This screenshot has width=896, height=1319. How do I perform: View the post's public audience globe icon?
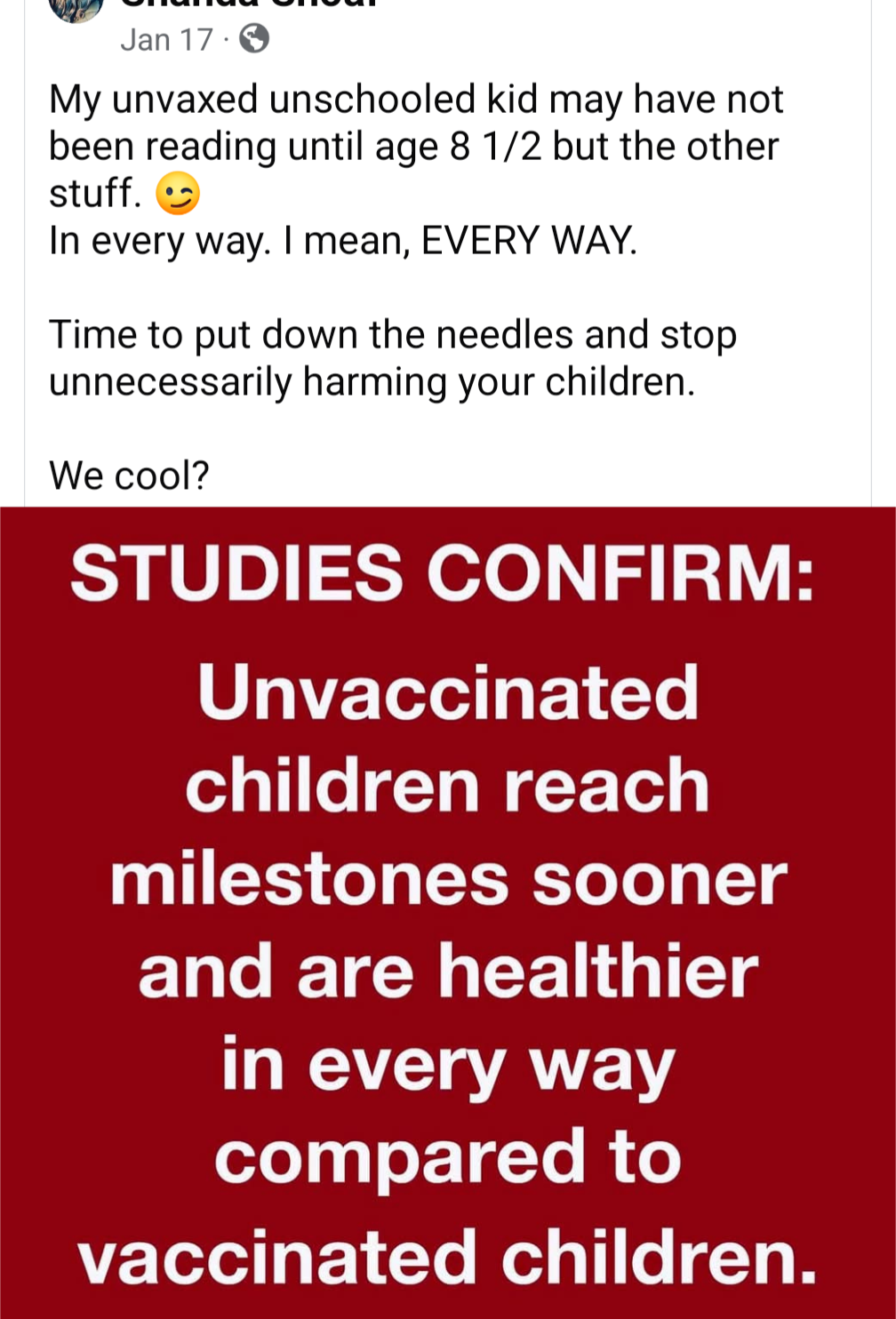pos(254,39)
